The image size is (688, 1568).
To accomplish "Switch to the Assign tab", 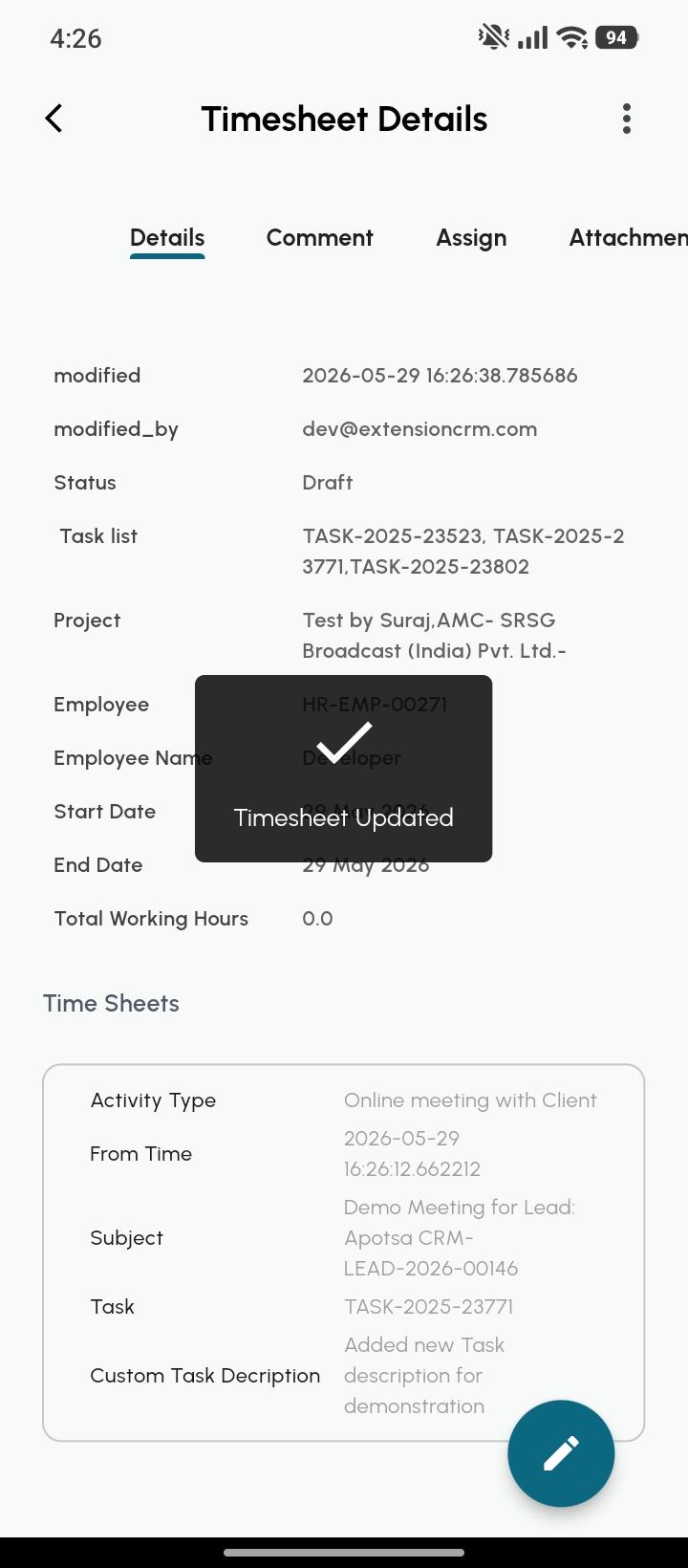I will pos(471,238).
